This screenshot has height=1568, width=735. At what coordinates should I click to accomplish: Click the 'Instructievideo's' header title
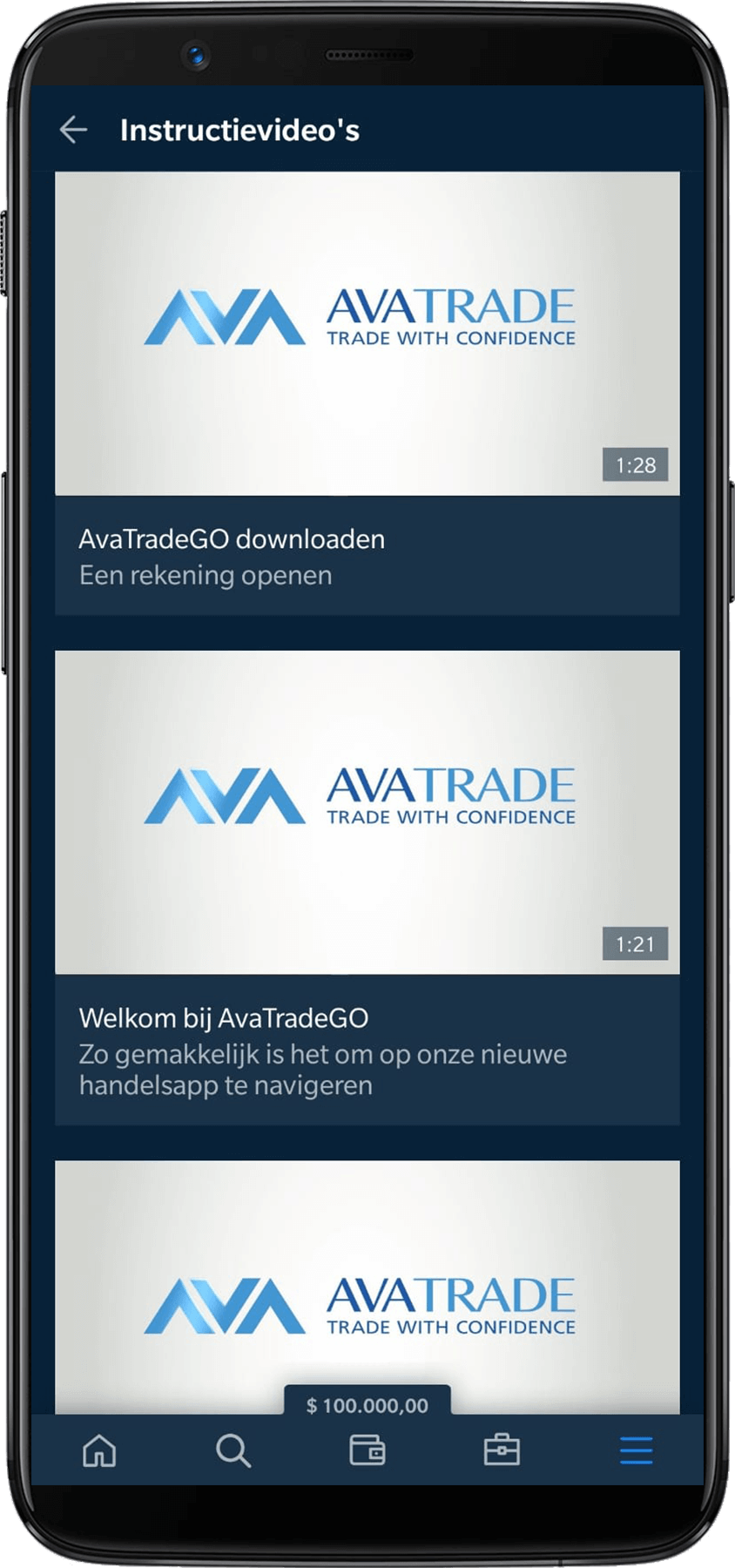pyautogui.click(x=239, y=130)
